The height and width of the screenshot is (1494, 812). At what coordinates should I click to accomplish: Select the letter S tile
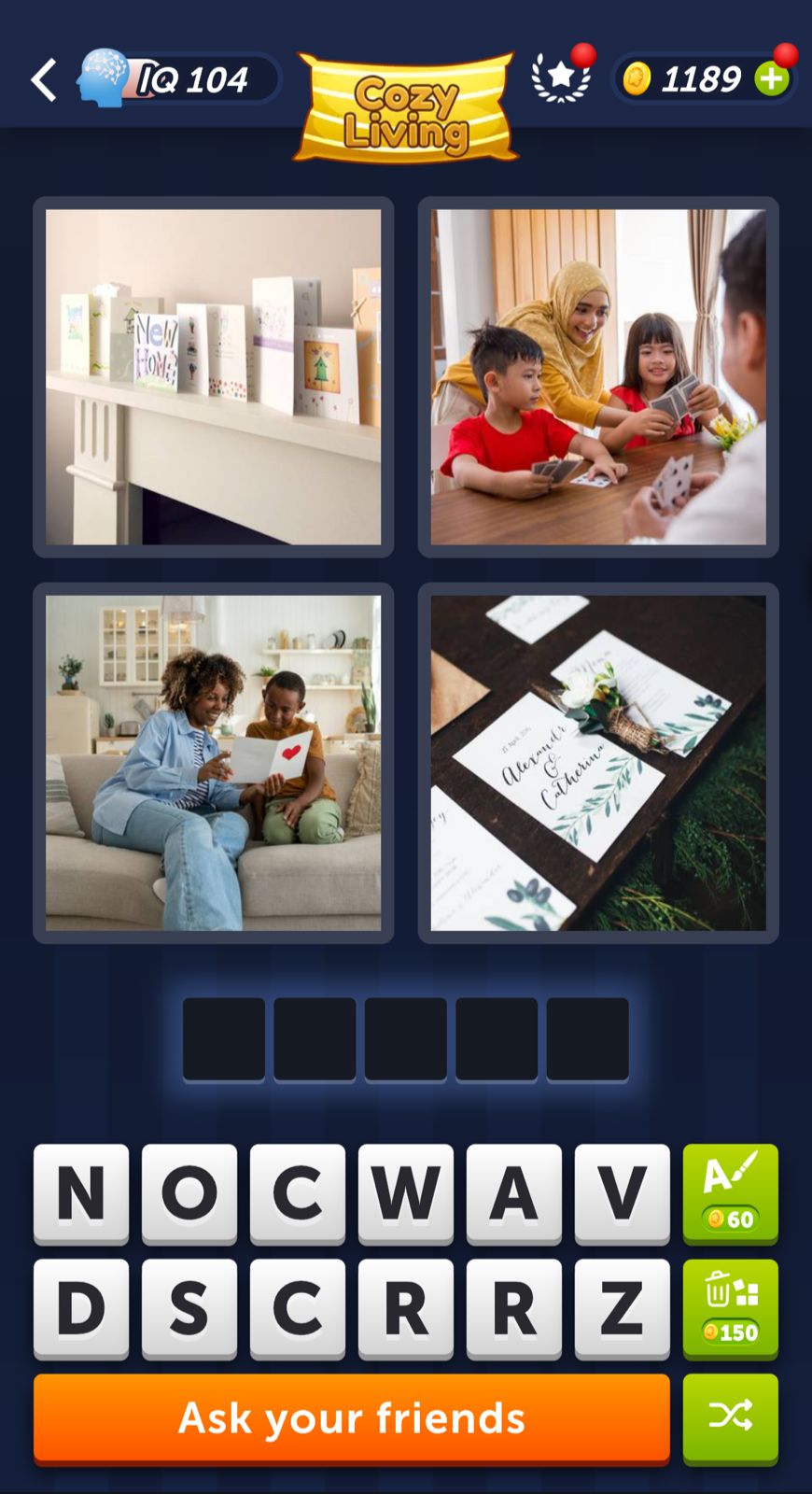point(189,1307)
